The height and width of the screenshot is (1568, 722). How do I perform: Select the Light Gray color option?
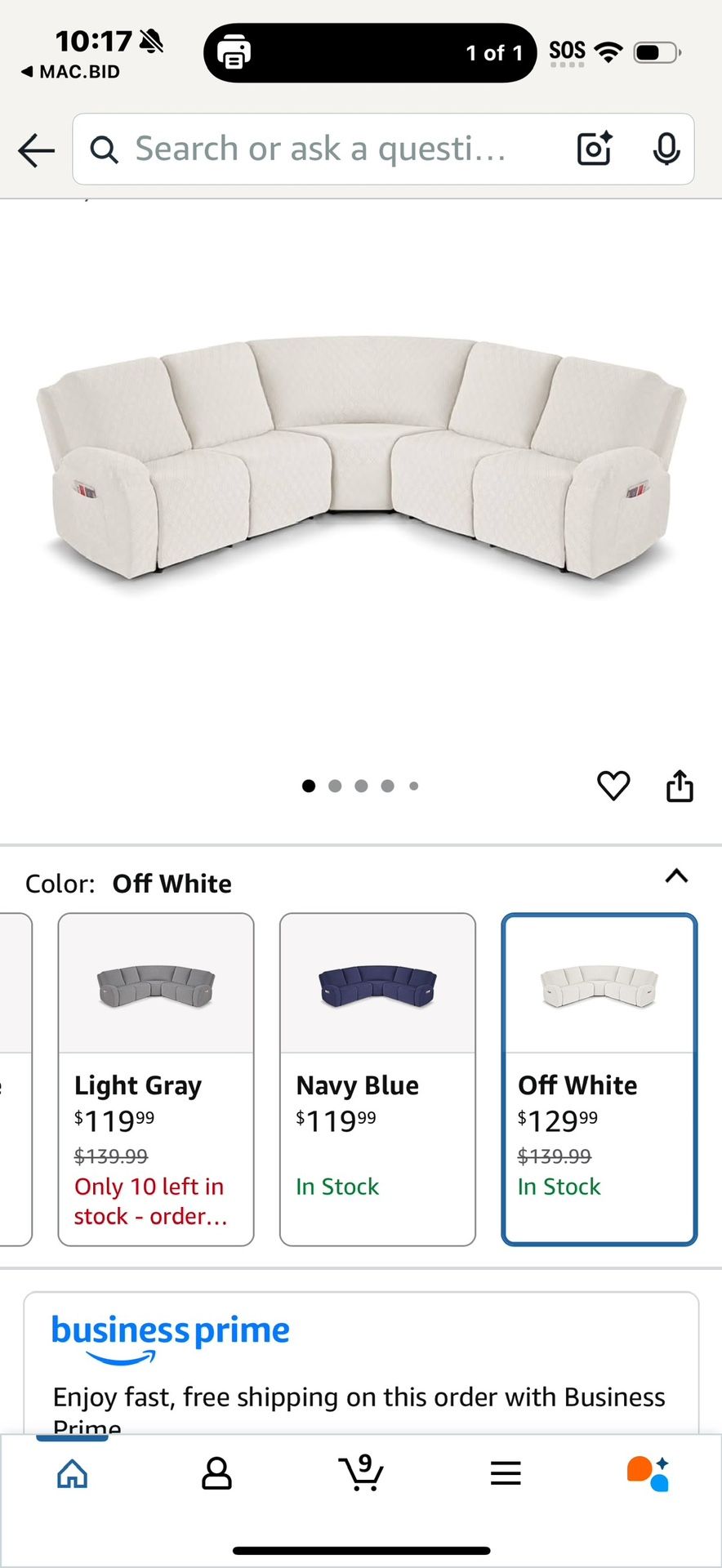(x=156, y=1079)
